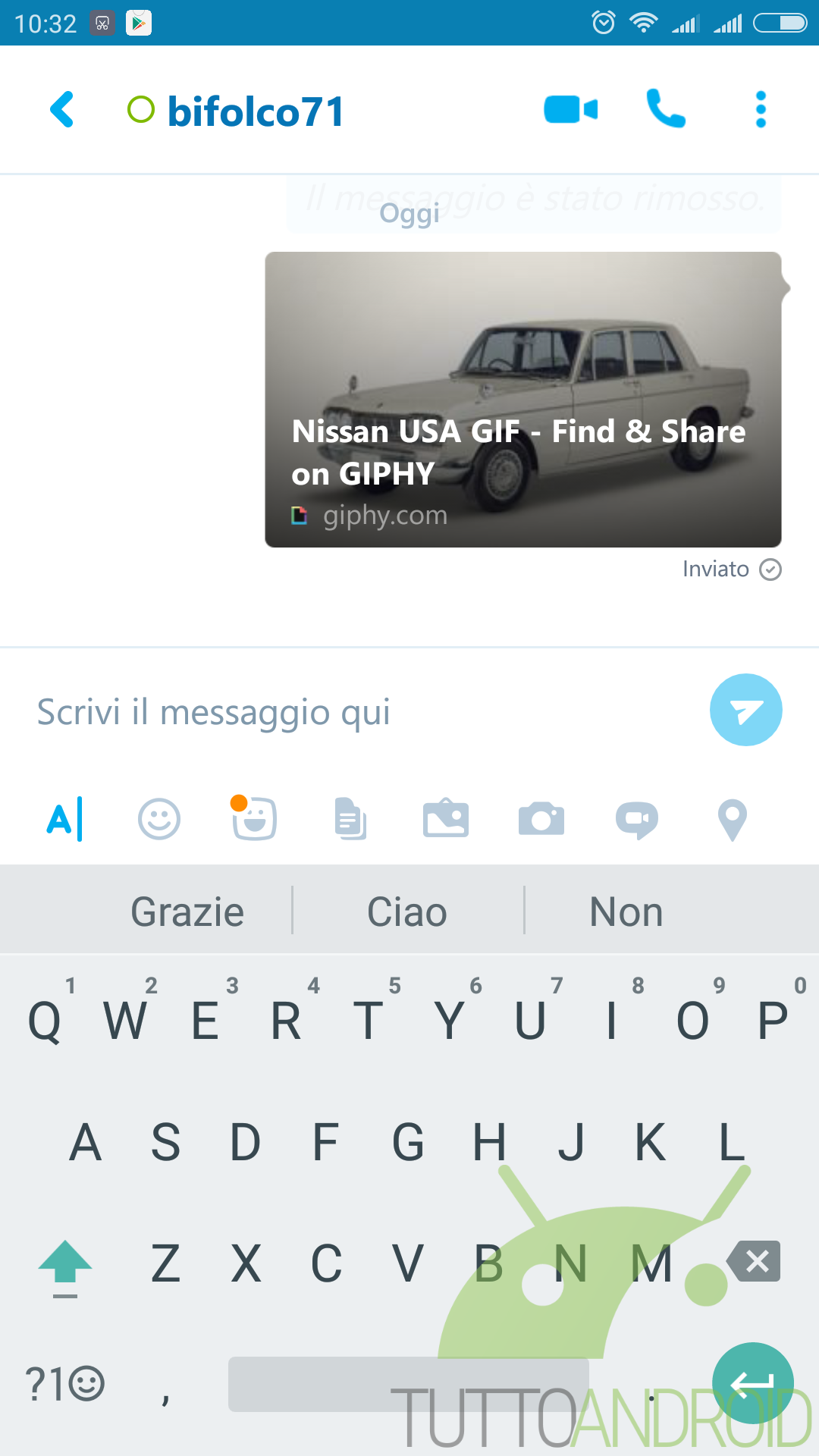Open the Nissan USA GIF link card
The height and width of the screenshot is (1456, 819).
point(523,400)
